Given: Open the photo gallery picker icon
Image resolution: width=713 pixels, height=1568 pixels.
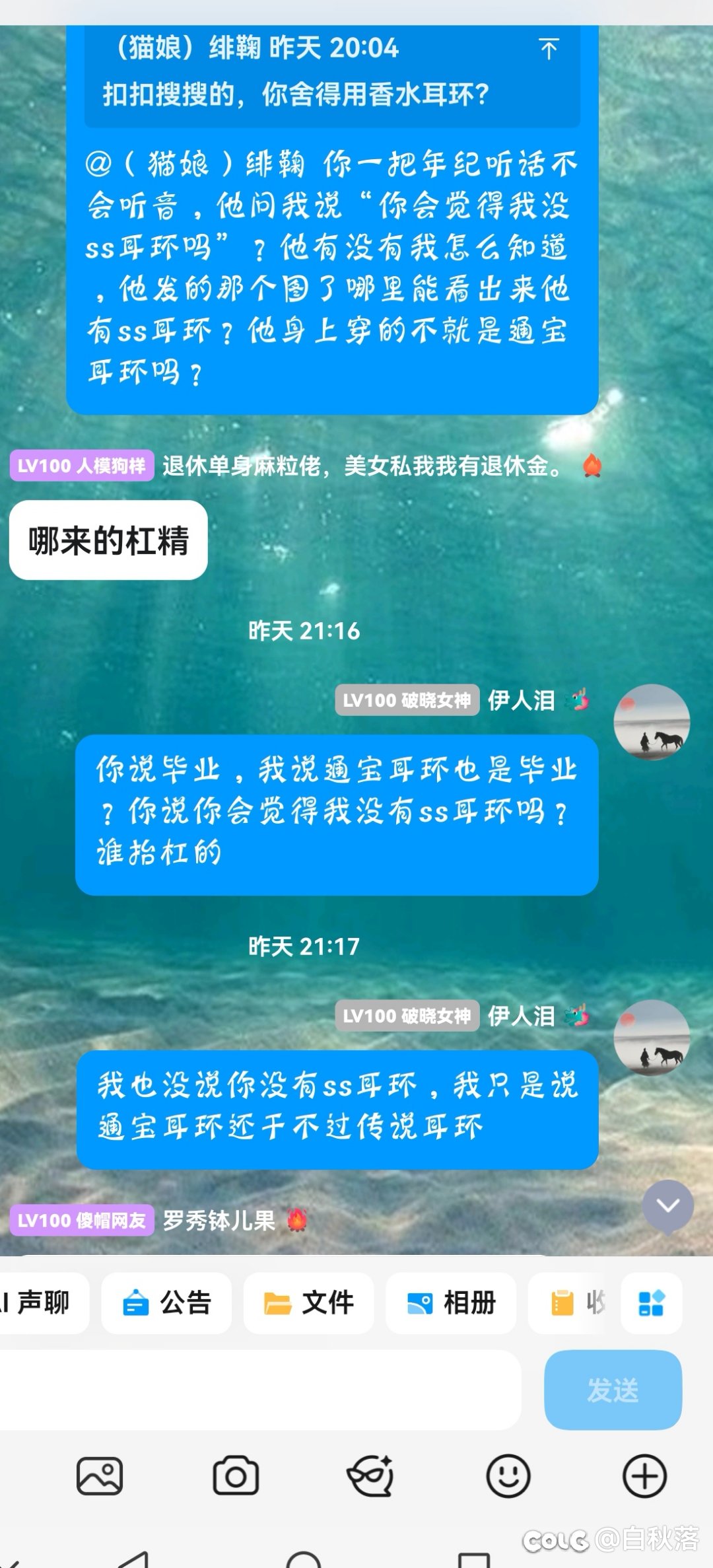Looking at the screenshot, I should click(x=100, y=1476).
